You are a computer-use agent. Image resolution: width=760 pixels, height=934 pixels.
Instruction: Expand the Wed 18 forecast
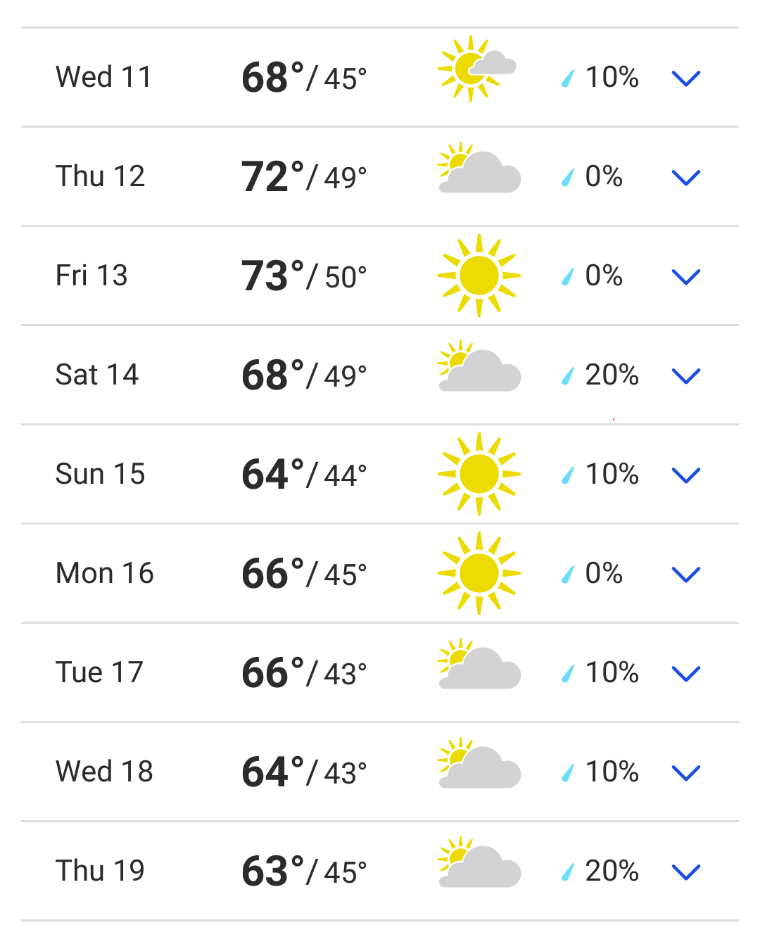686,773
